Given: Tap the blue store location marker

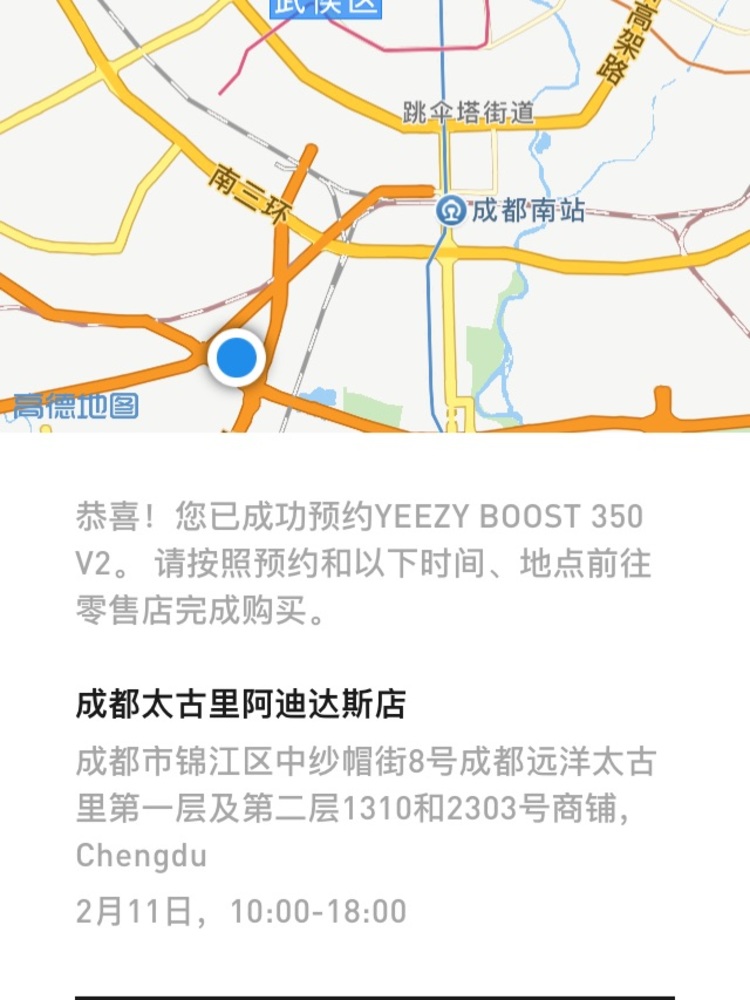Looking at the screenshot, I should (237, 357).
